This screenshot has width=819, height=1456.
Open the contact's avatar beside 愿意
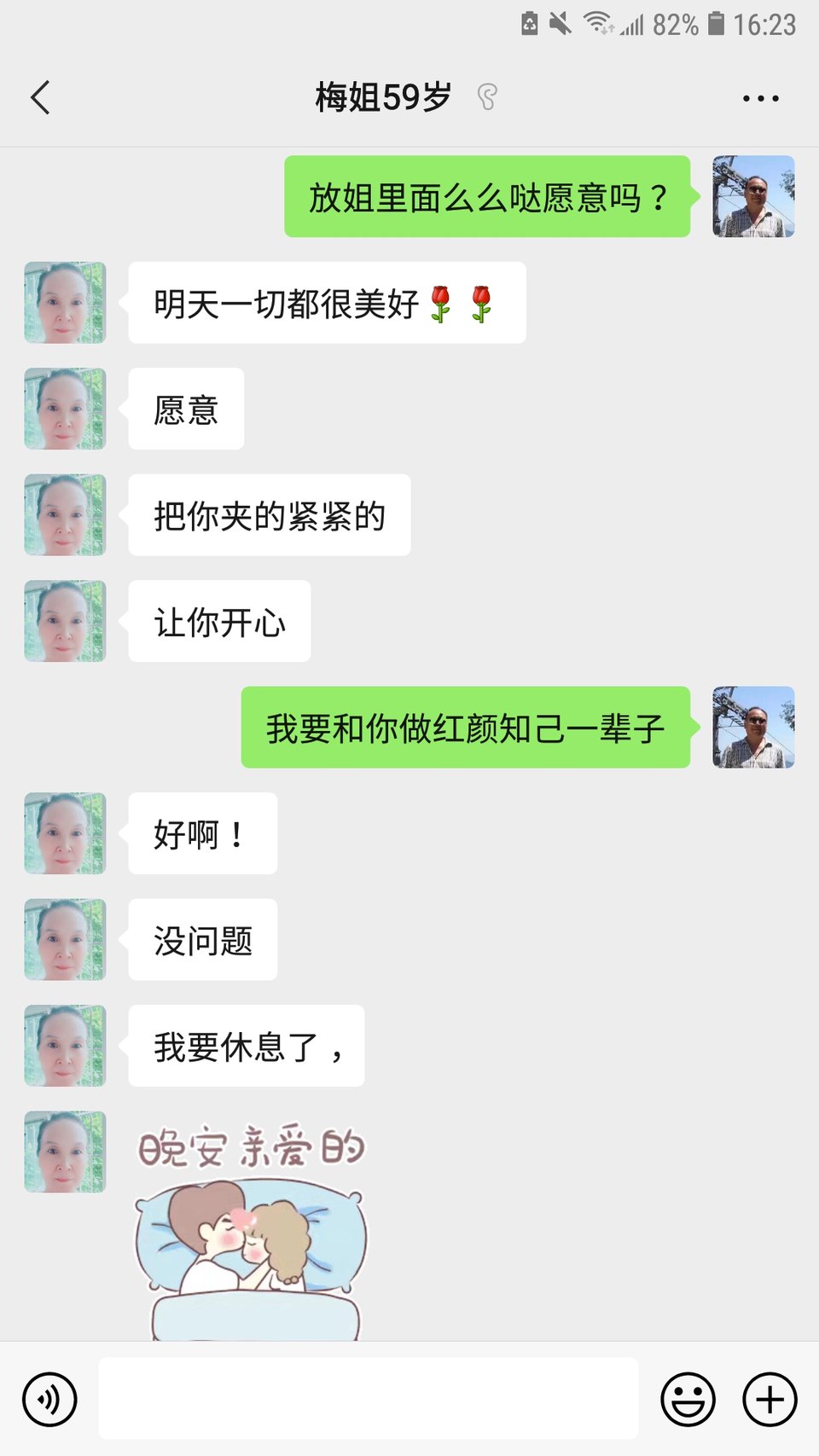coord(65,409)
